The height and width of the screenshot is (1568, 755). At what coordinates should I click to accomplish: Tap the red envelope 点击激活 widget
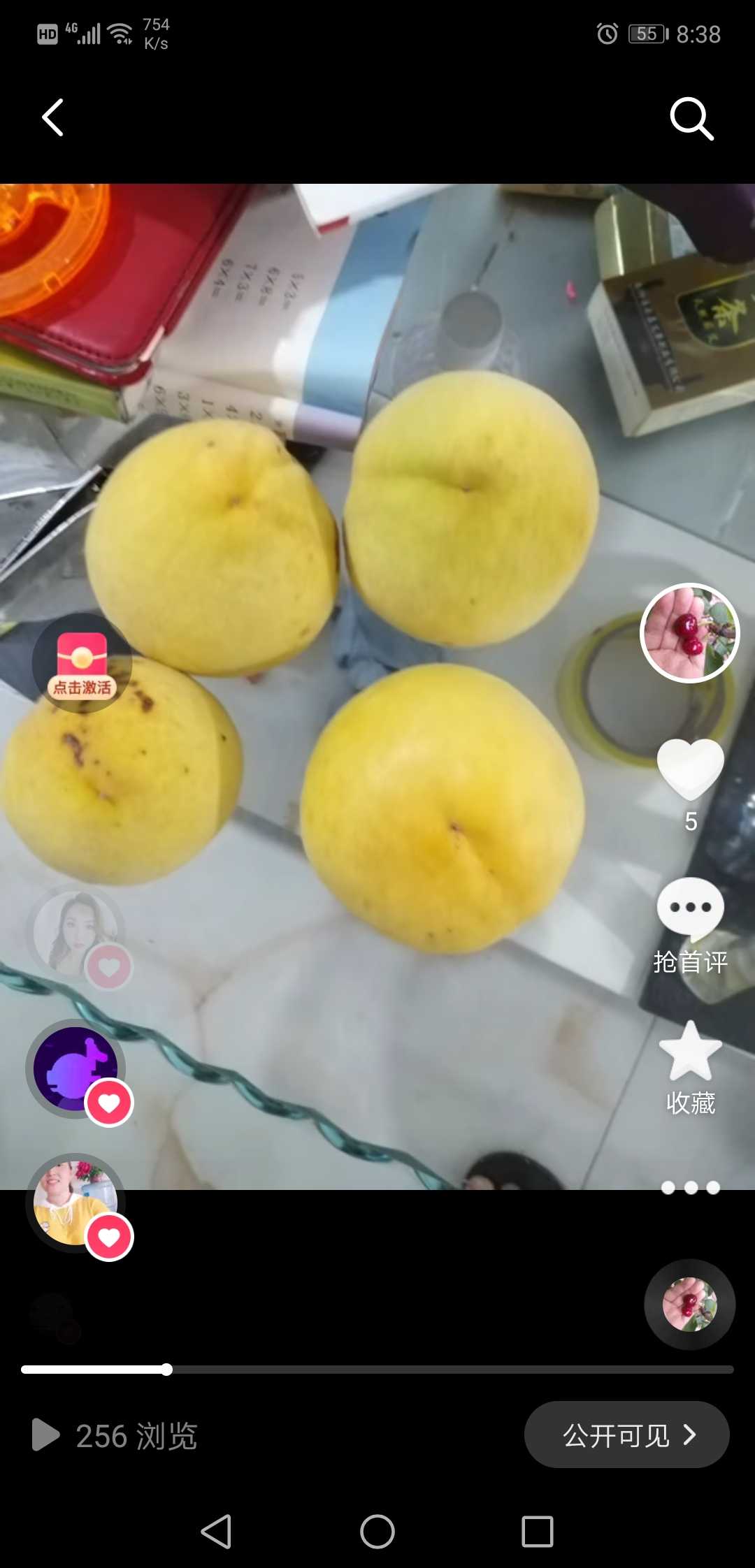pos(82,664)
